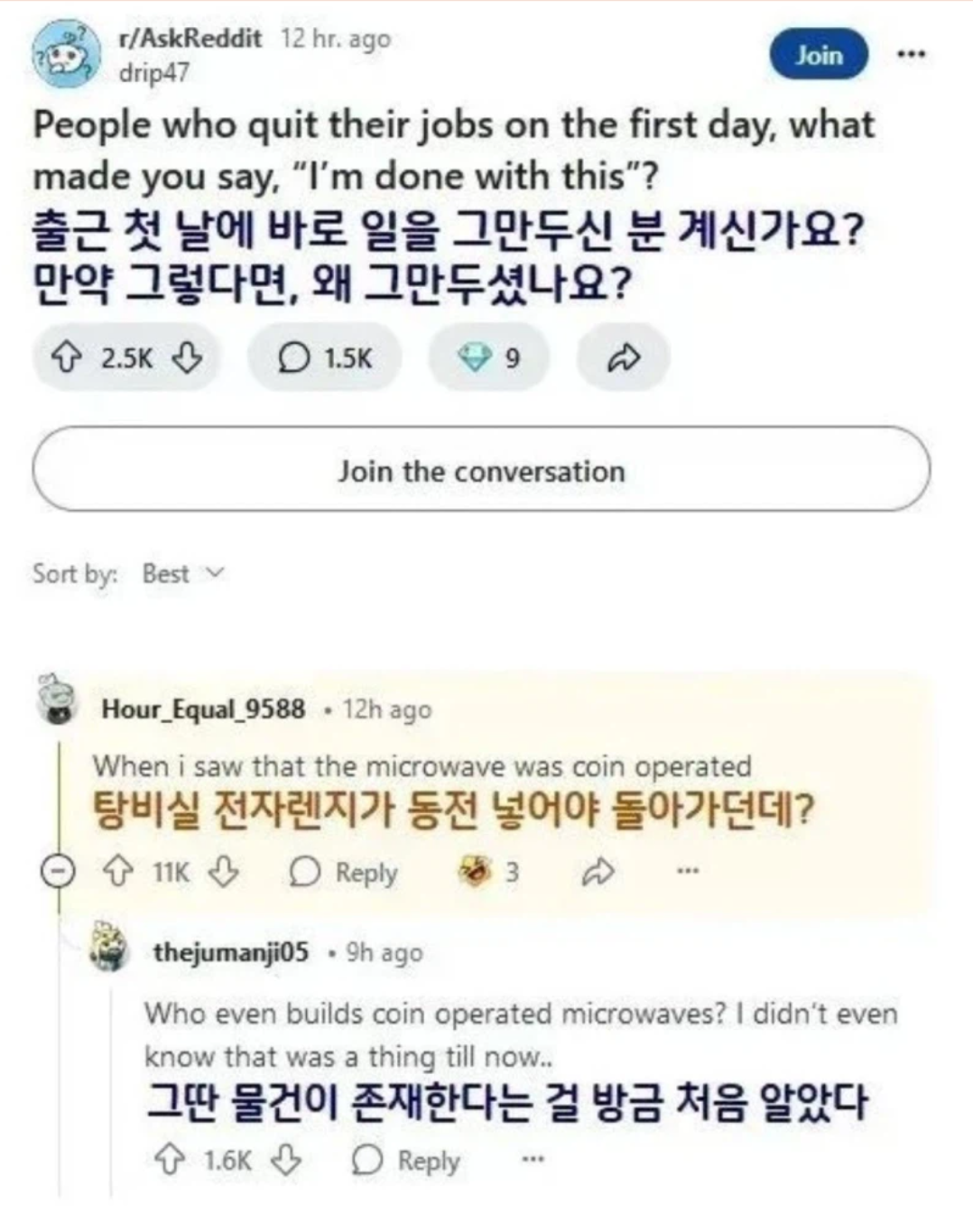Click the award icon on Hour_Equal_9588's comment
Screen dimensions: 973x1232
tap(473, 872)
